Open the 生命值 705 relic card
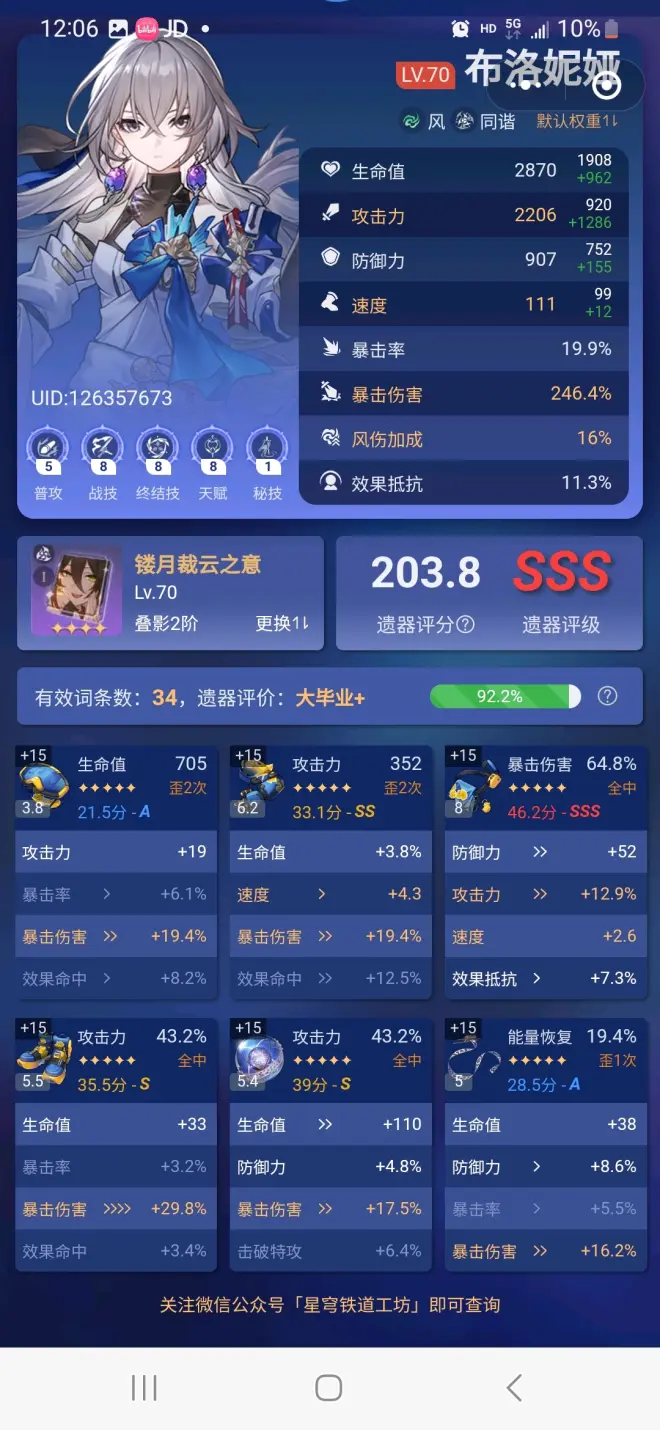 tap(116, 787)
